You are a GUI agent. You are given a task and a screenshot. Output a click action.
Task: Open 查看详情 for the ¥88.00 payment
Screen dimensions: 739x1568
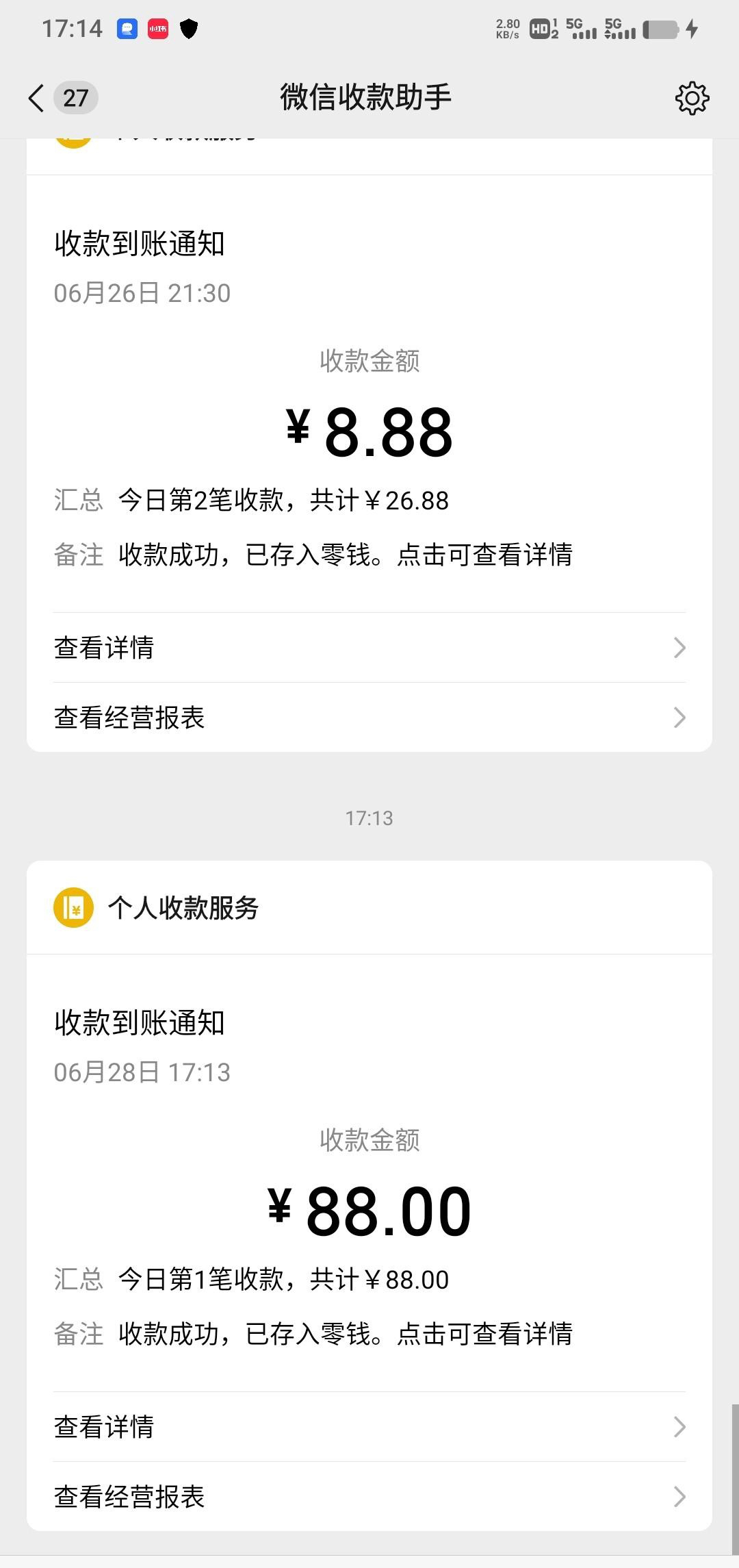click(x=369, y=1427)
